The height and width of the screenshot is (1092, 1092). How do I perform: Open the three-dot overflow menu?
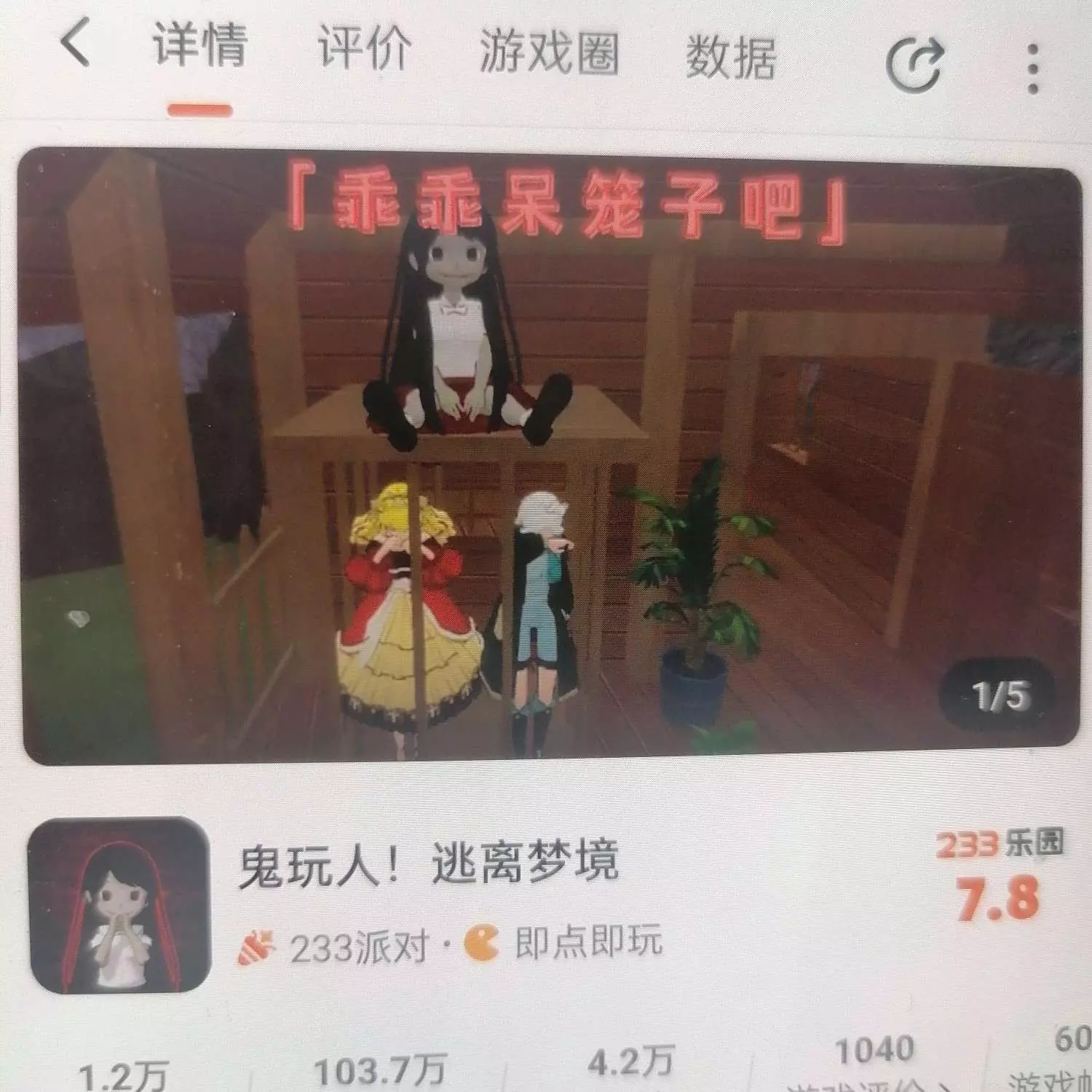click(x=1032, y=69)
